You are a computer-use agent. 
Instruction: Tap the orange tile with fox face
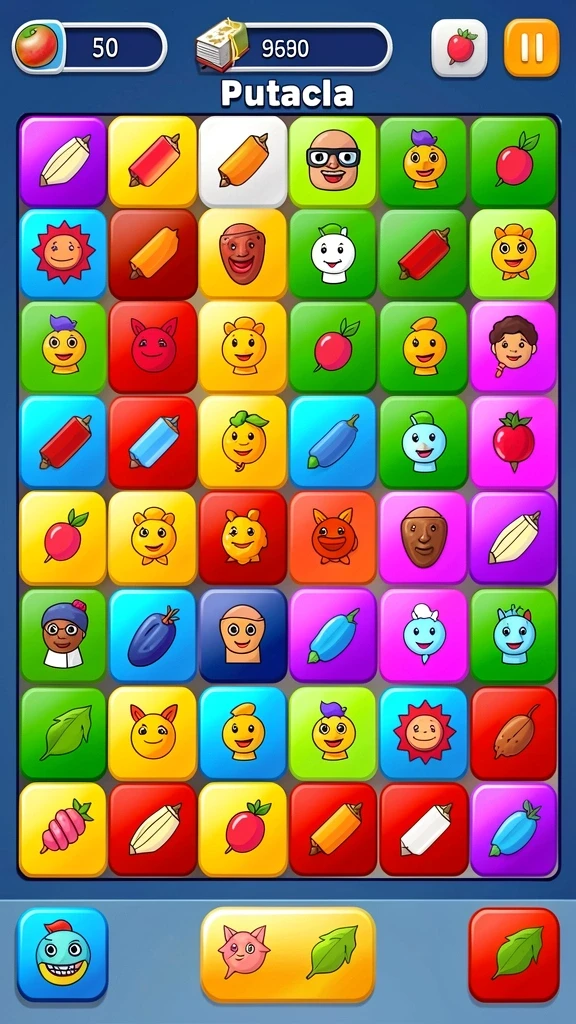tap(332, 537)
